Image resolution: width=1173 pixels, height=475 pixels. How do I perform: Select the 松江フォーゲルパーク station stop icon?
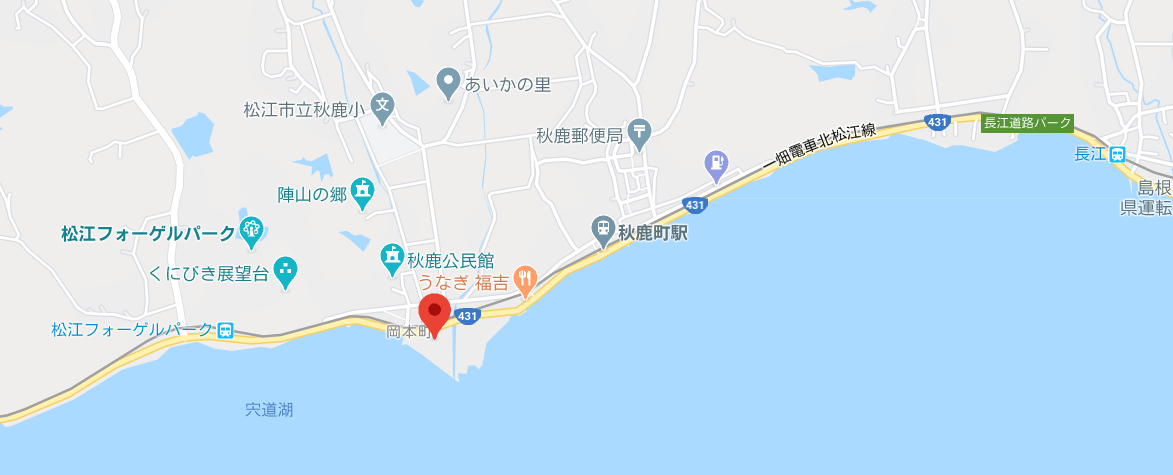point(227,330)
